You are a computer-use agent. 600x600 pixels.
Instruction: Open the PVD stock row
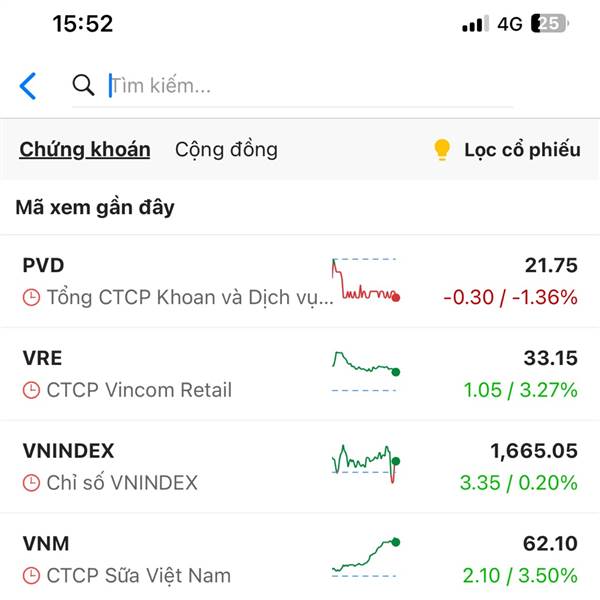tap(300, 281)
